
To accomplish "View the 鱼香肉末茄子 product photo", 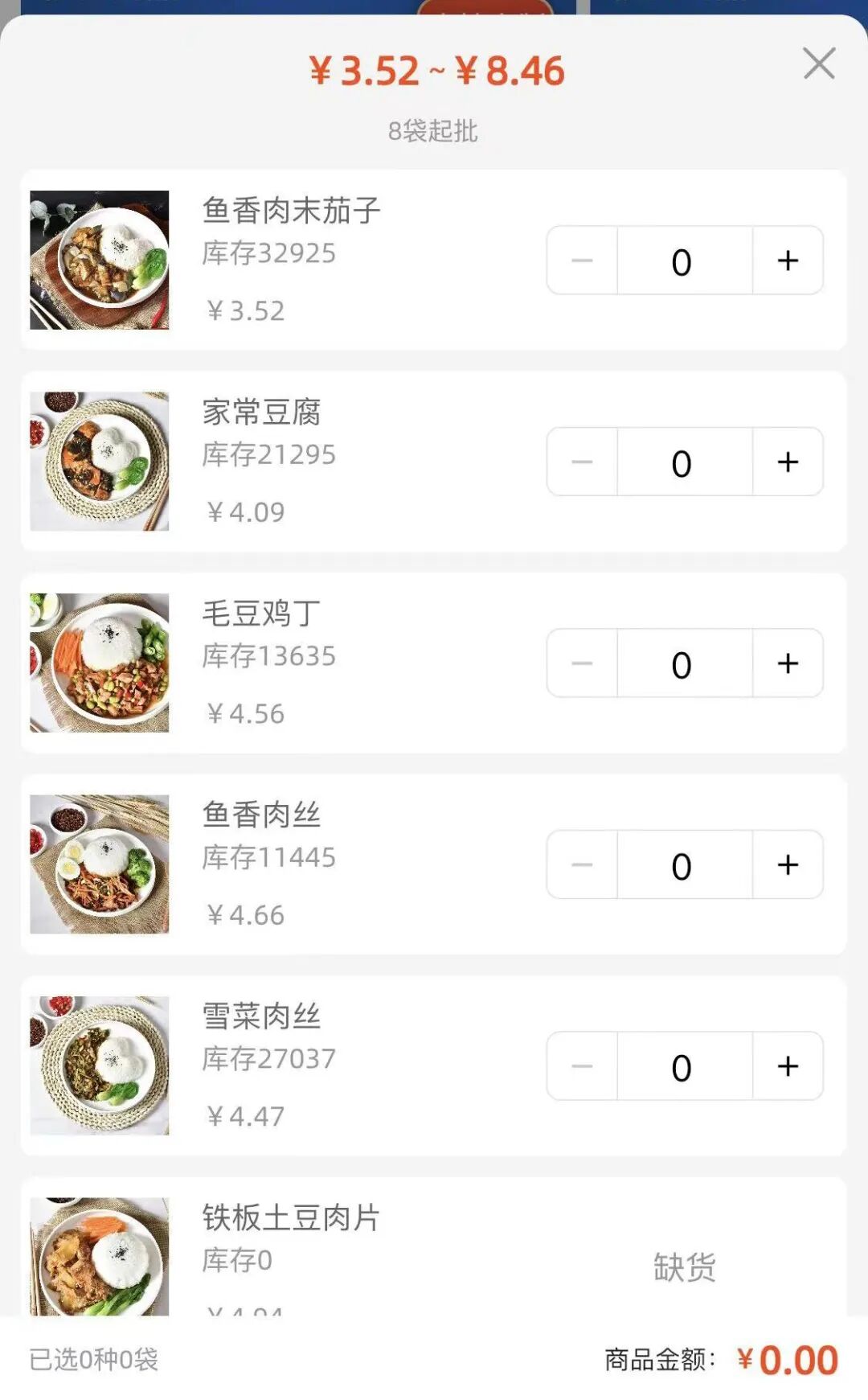I will [x=100, y=260].
